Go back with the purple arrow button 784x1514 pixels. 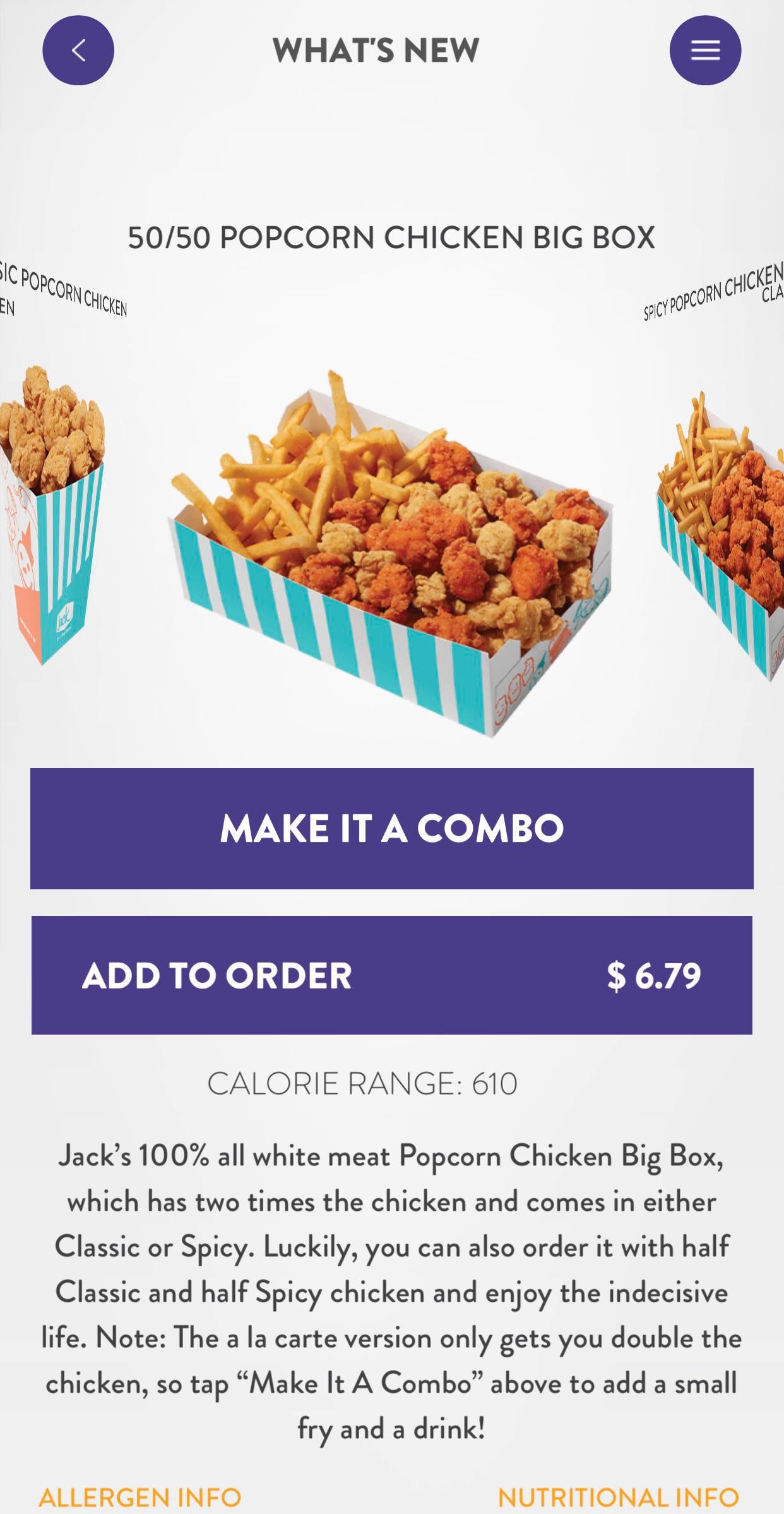(78, 51)
